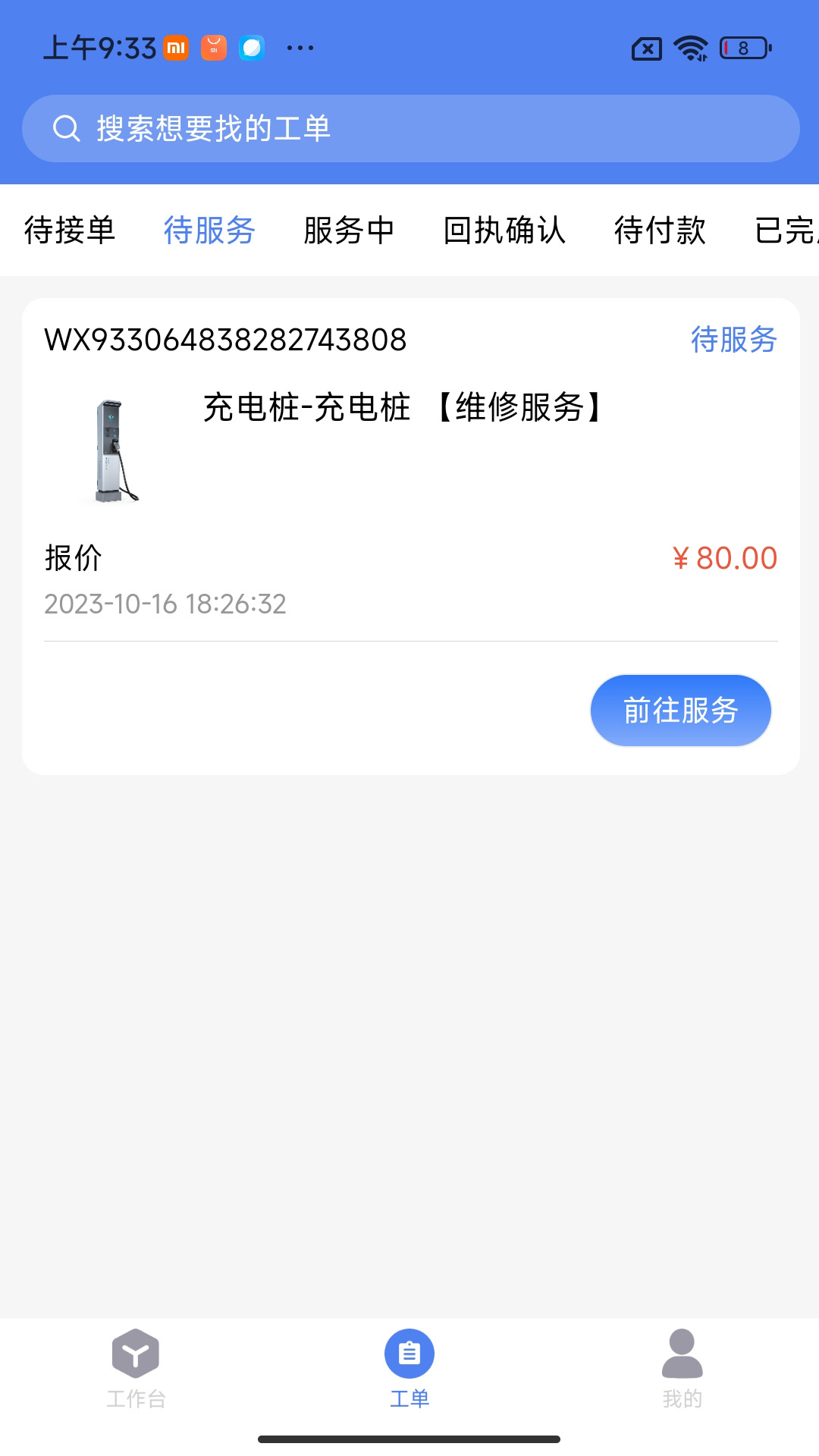Tap the app store icon in status bar
The height and width of the screenshot is (1456, 819).
point(212,47)
